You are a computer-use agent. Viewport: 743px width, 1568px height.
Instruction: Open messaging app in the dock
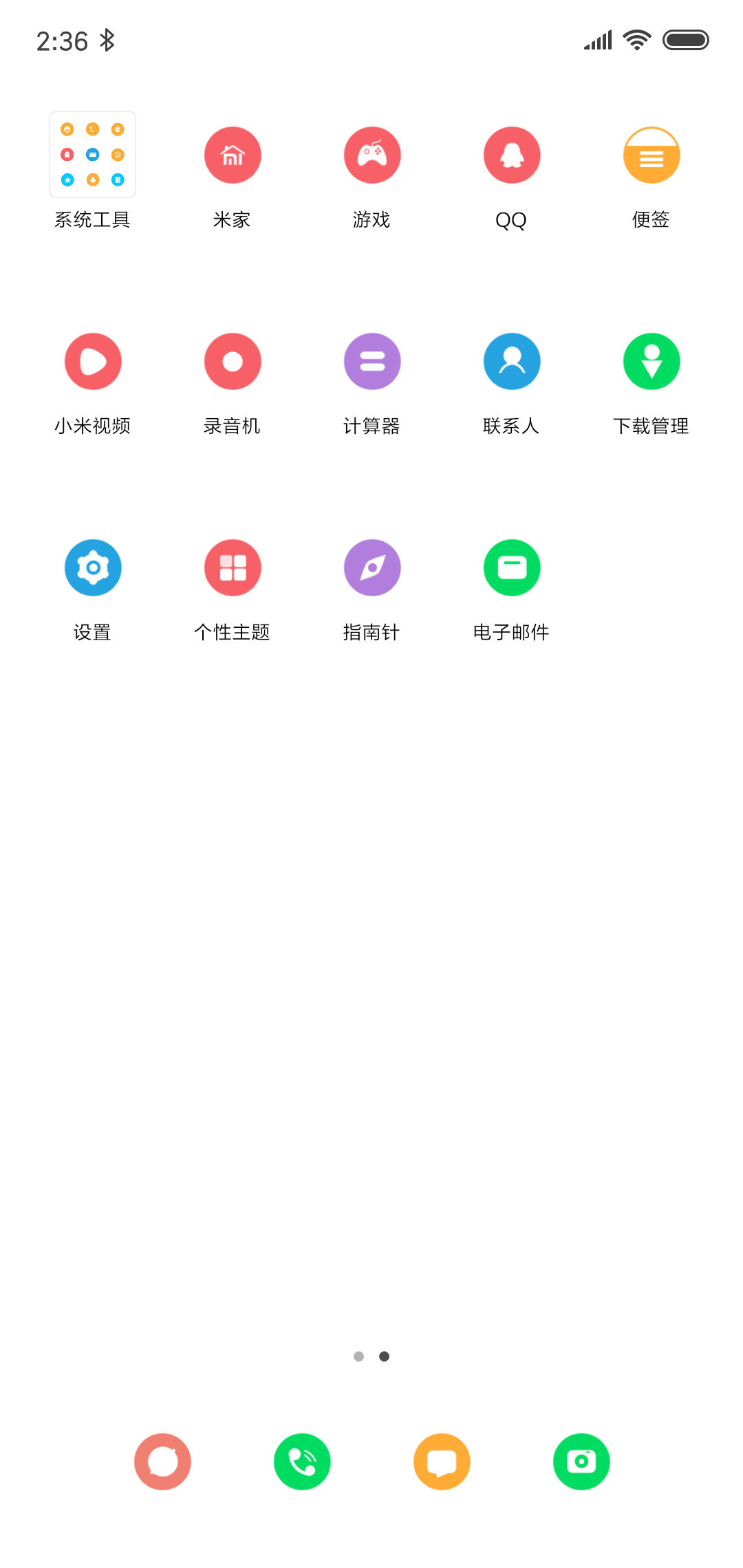click(442, 1461)
